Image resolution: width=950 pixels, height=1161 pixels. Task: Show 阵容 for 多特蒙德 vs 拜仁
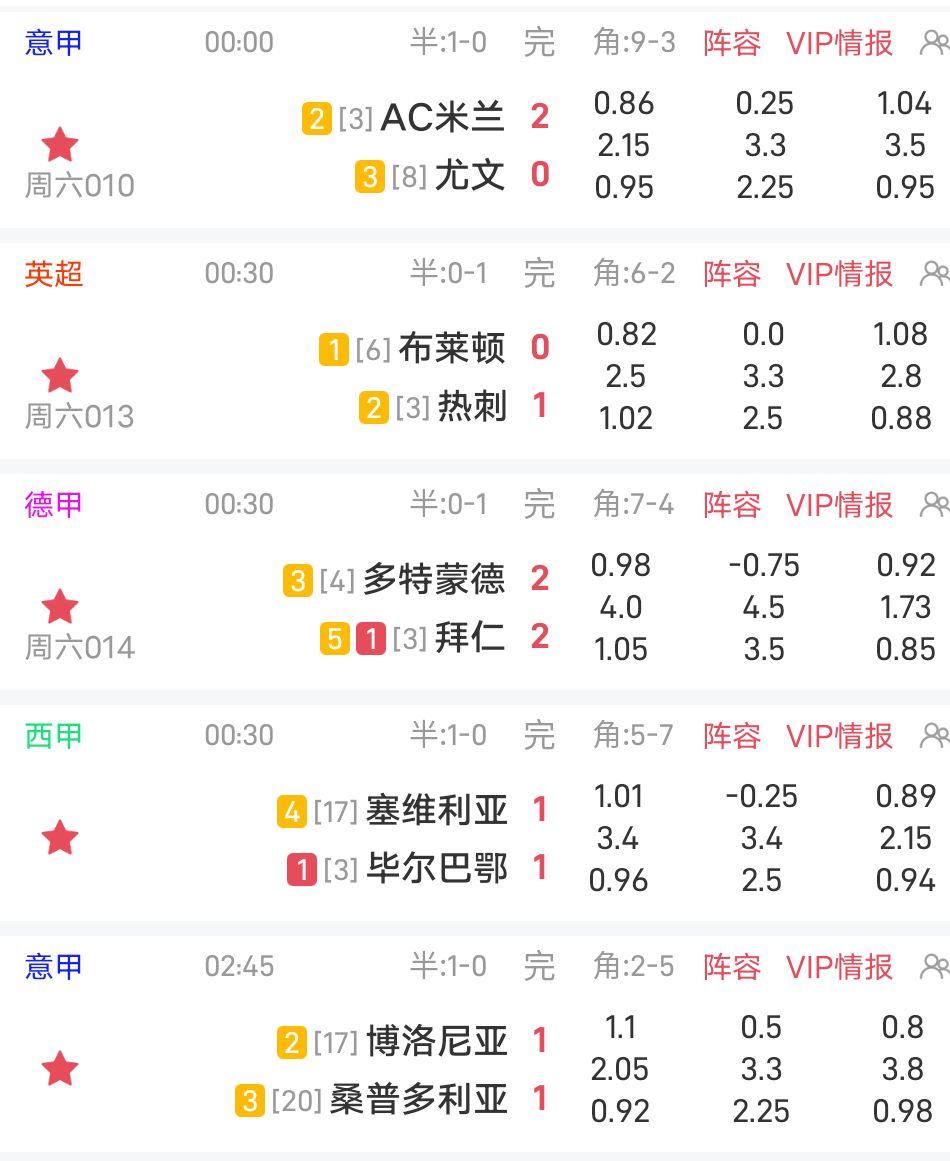[732, 505]
